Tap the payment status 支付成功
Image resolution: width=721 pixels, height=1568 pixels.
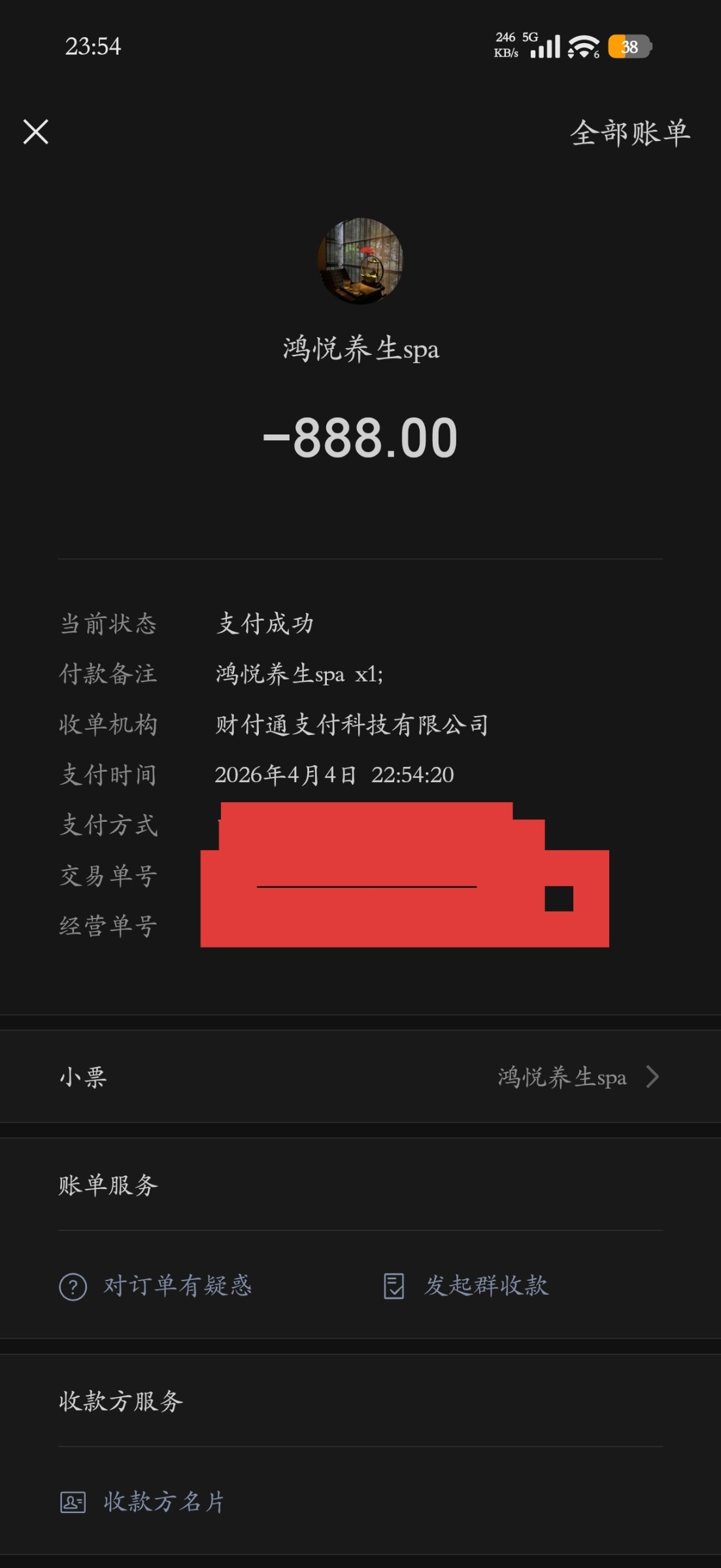tap(265, 624)
